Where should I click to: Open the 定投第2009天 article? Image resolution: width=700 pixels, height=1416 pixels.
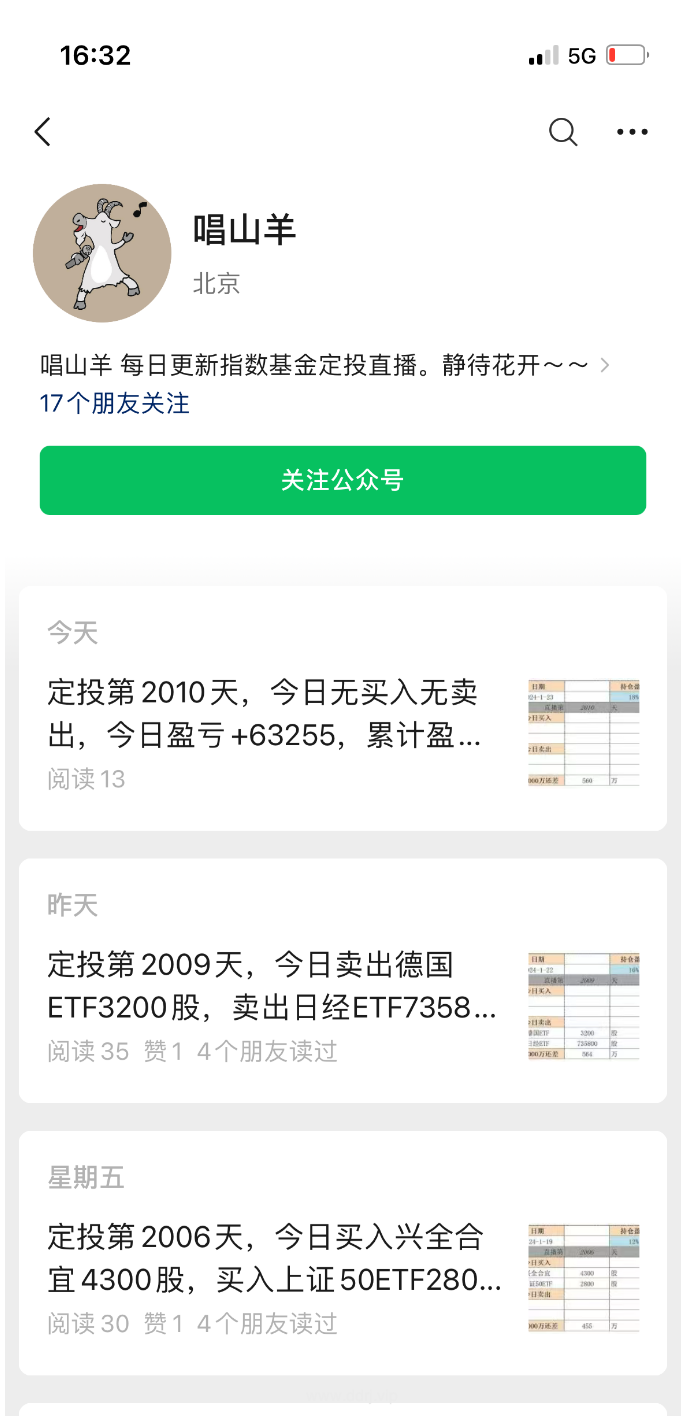(343, 980)
